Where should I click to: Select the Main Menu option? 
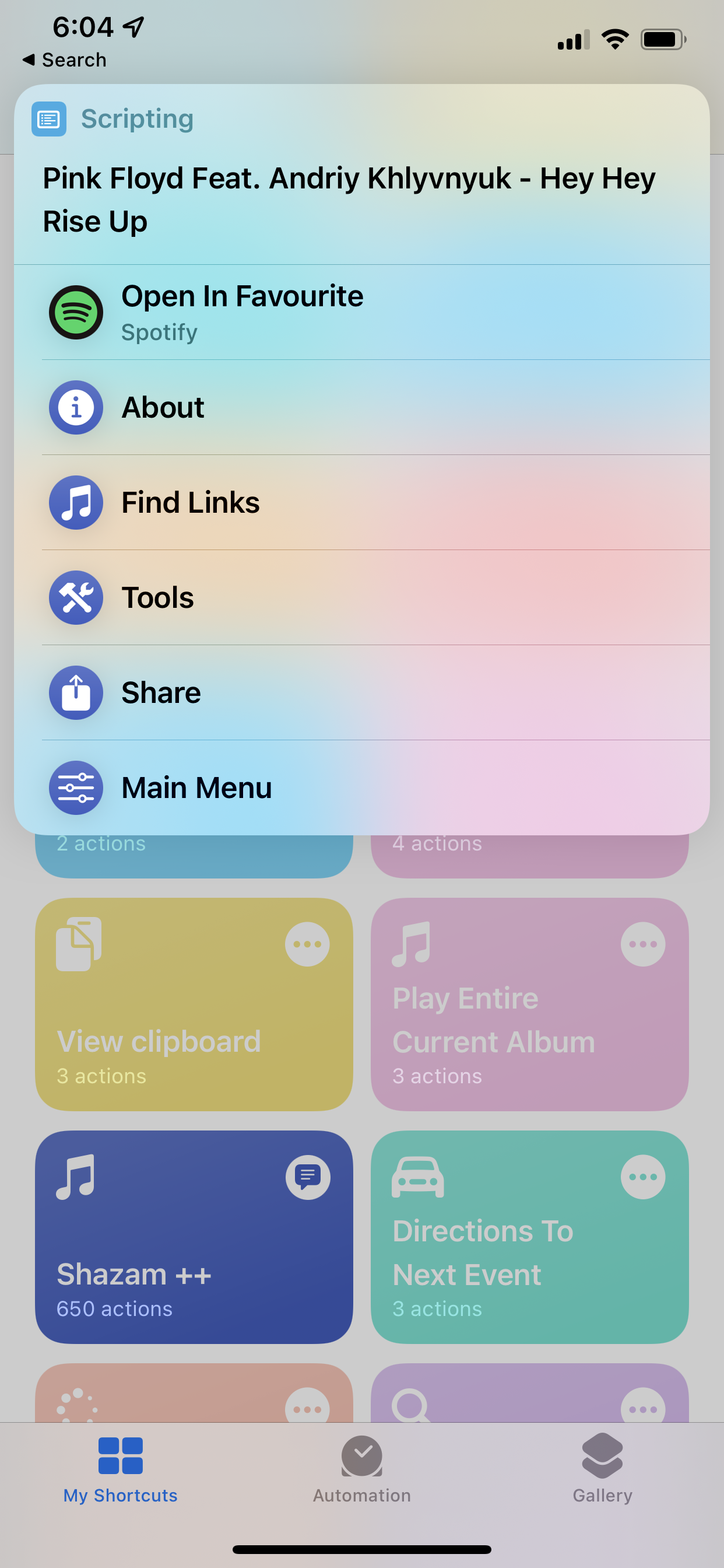(x=196, y=787)
